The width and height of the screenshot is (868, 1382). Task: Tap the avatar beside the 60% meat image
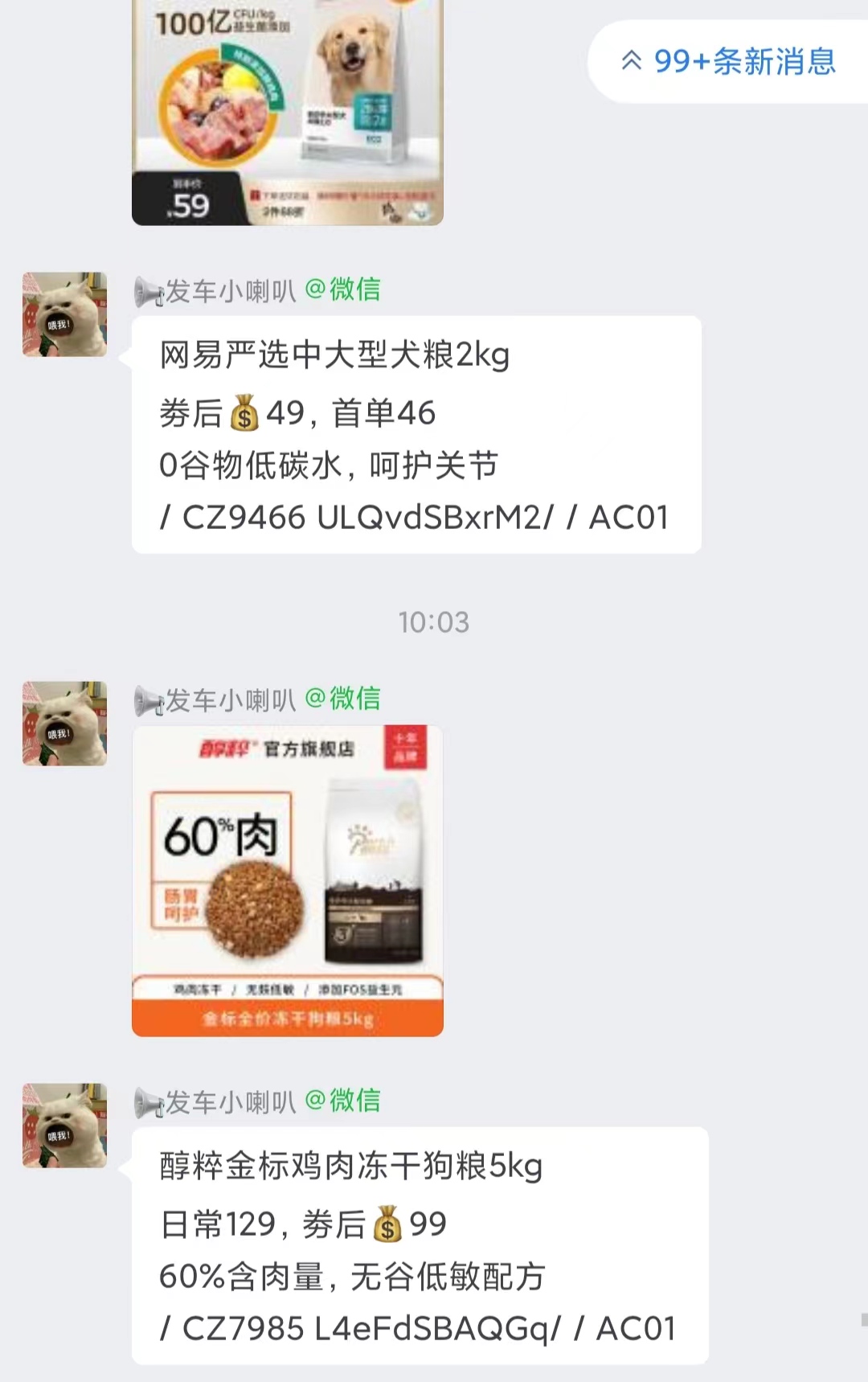(64, 724)
